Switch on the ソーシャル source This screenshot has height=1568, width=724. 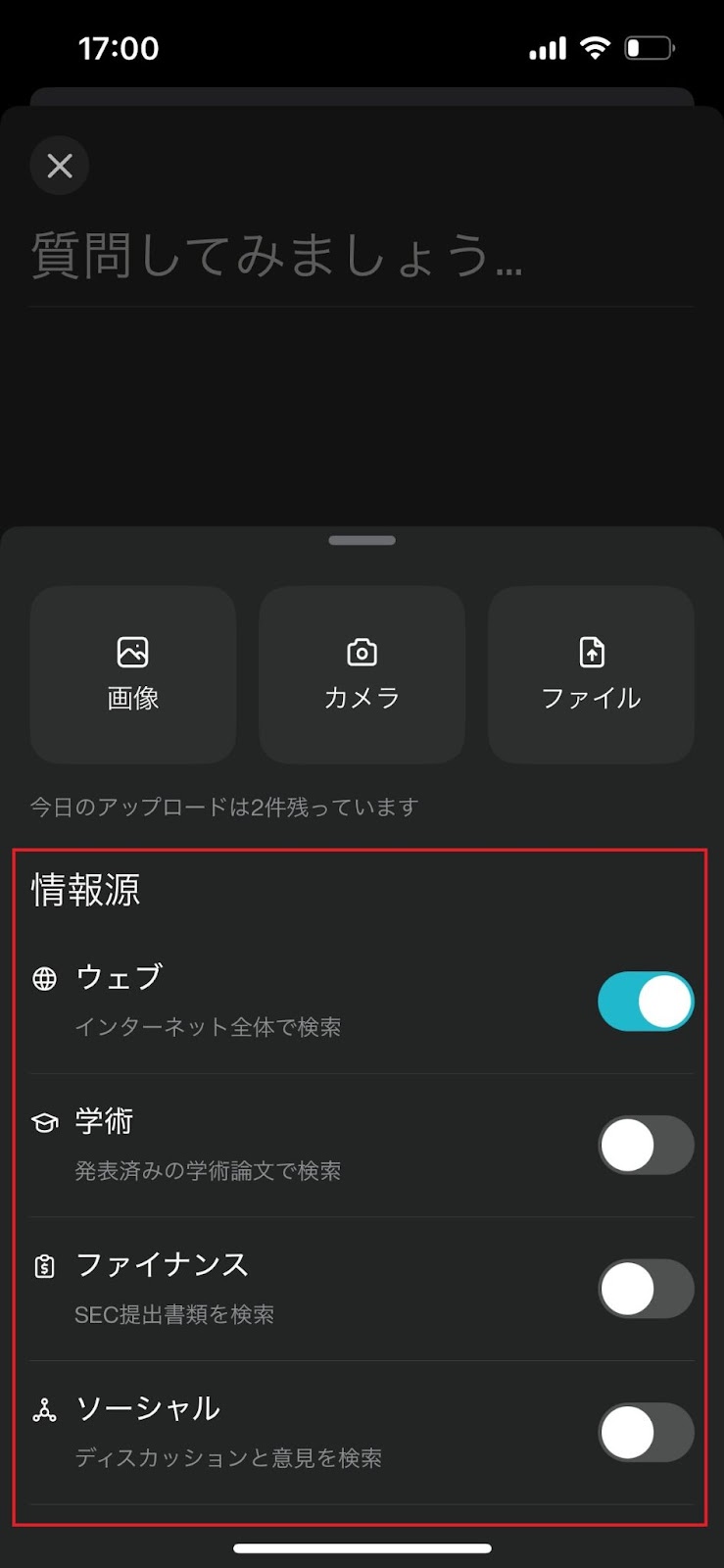pos(646,1432)
